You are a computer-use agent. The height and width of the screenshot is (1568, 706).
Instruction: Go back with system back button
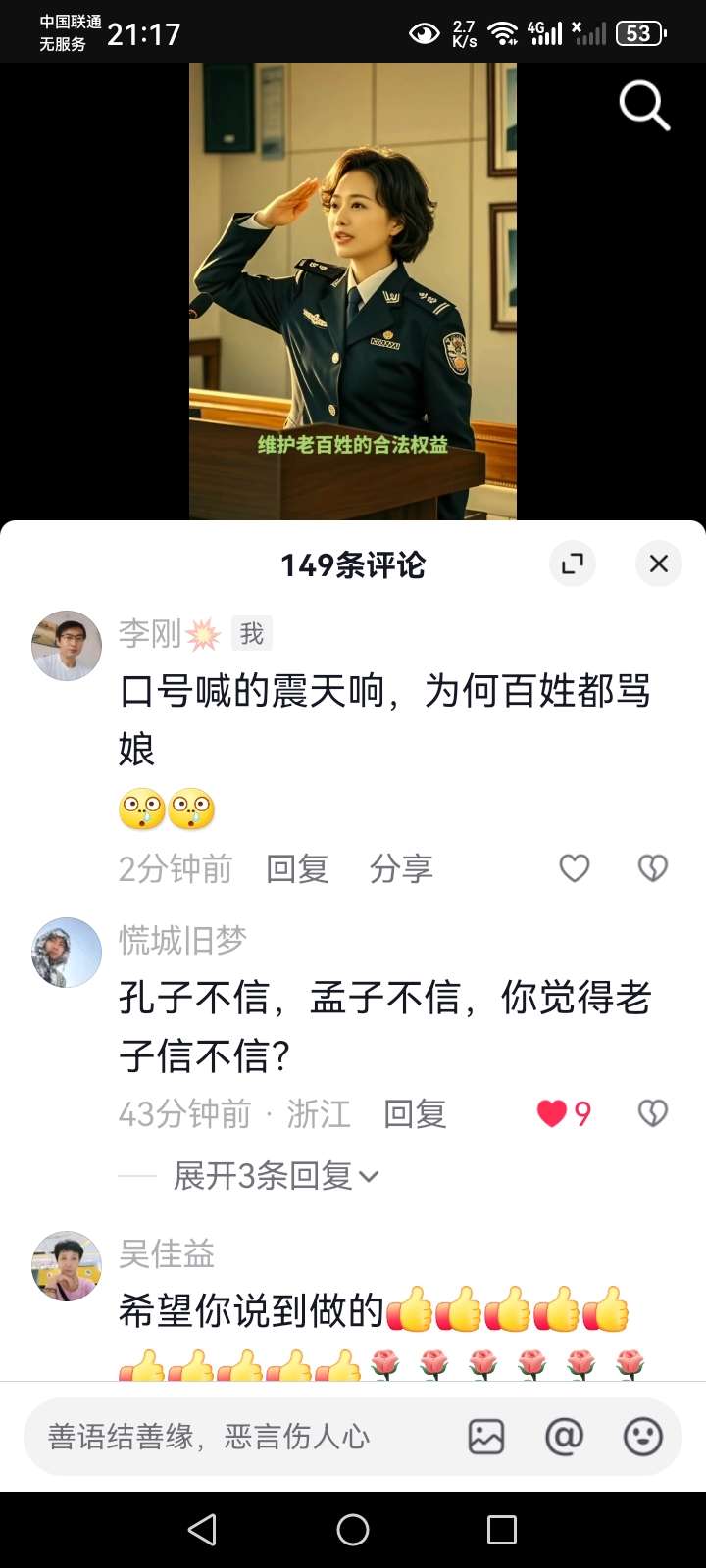tap(202, 1530)
